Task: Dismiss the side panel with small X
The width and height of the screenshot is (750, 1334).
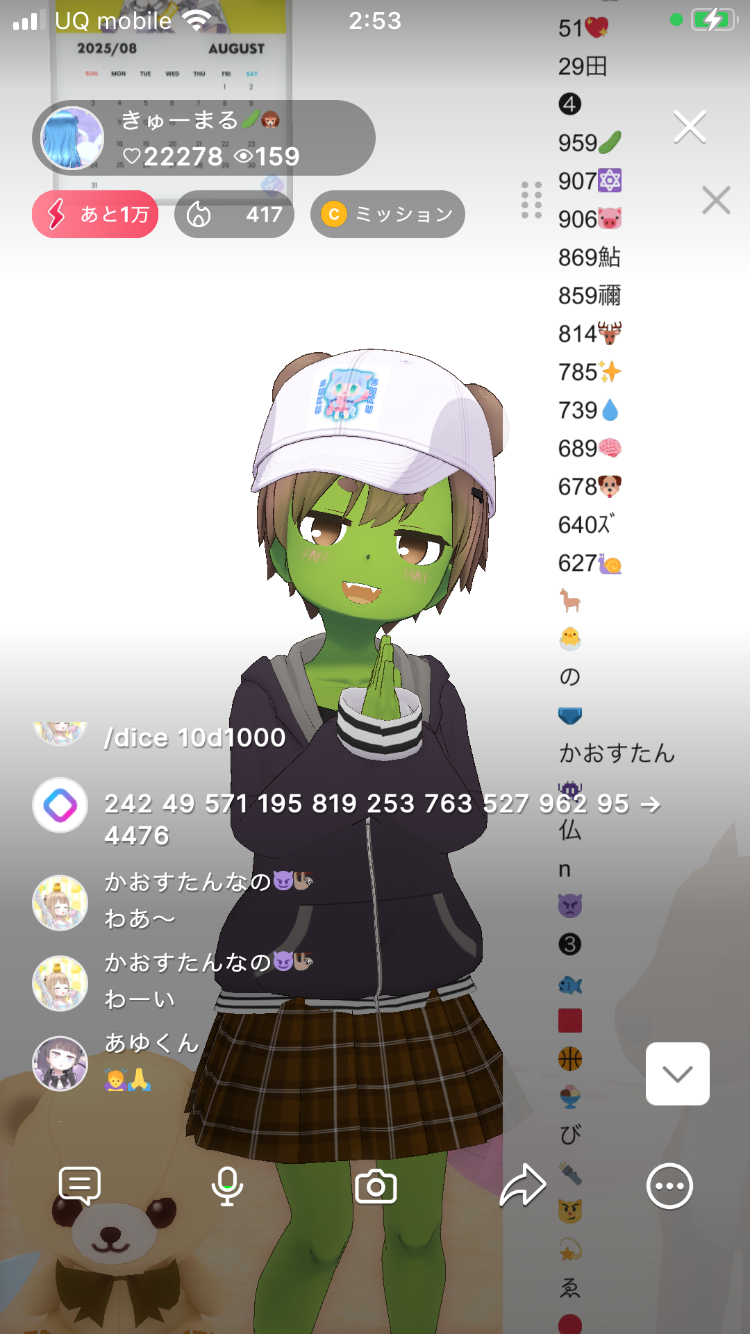Action: pos(716,200)
